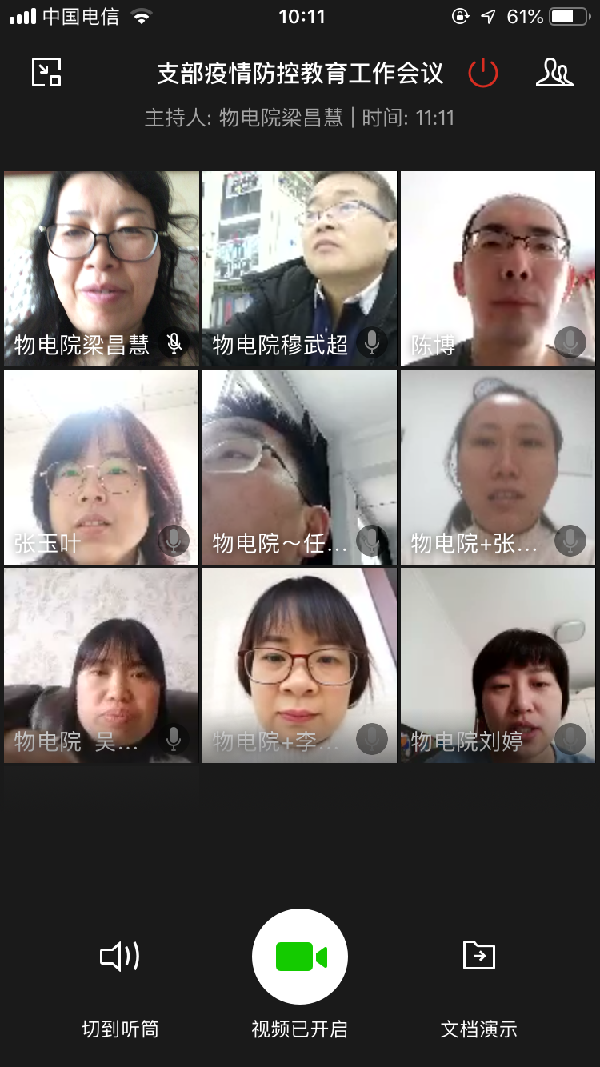
Task: Select the video tile of 物电院穆武超
Action: (299, 268)
